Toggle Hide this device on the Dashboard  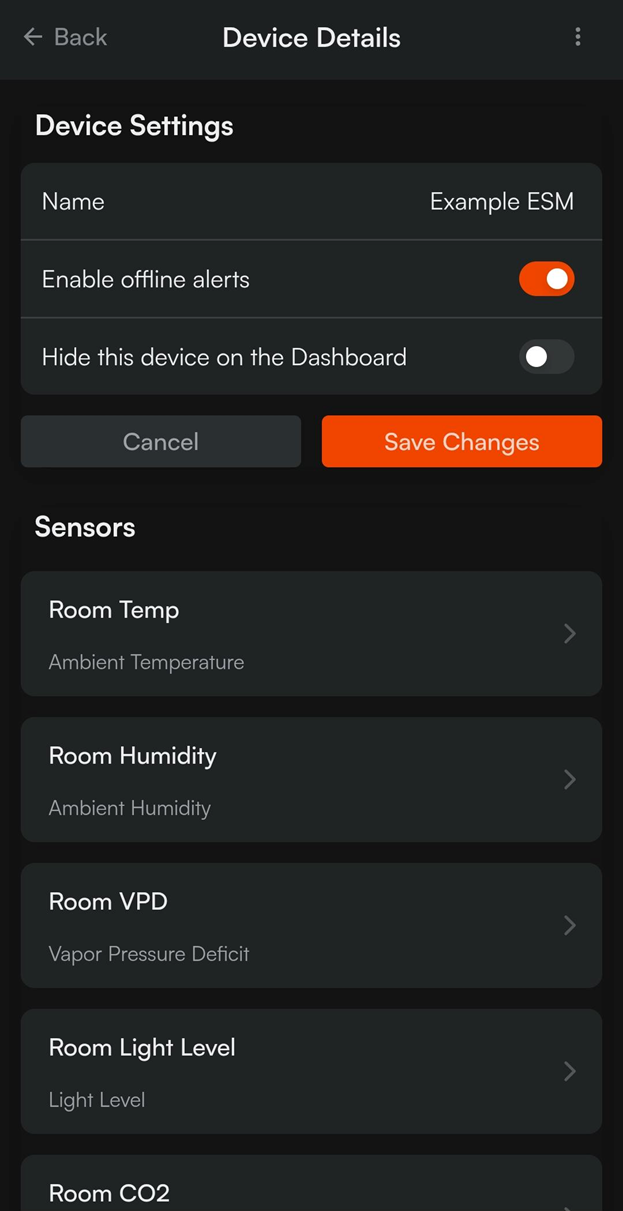(x=546, y=357)
